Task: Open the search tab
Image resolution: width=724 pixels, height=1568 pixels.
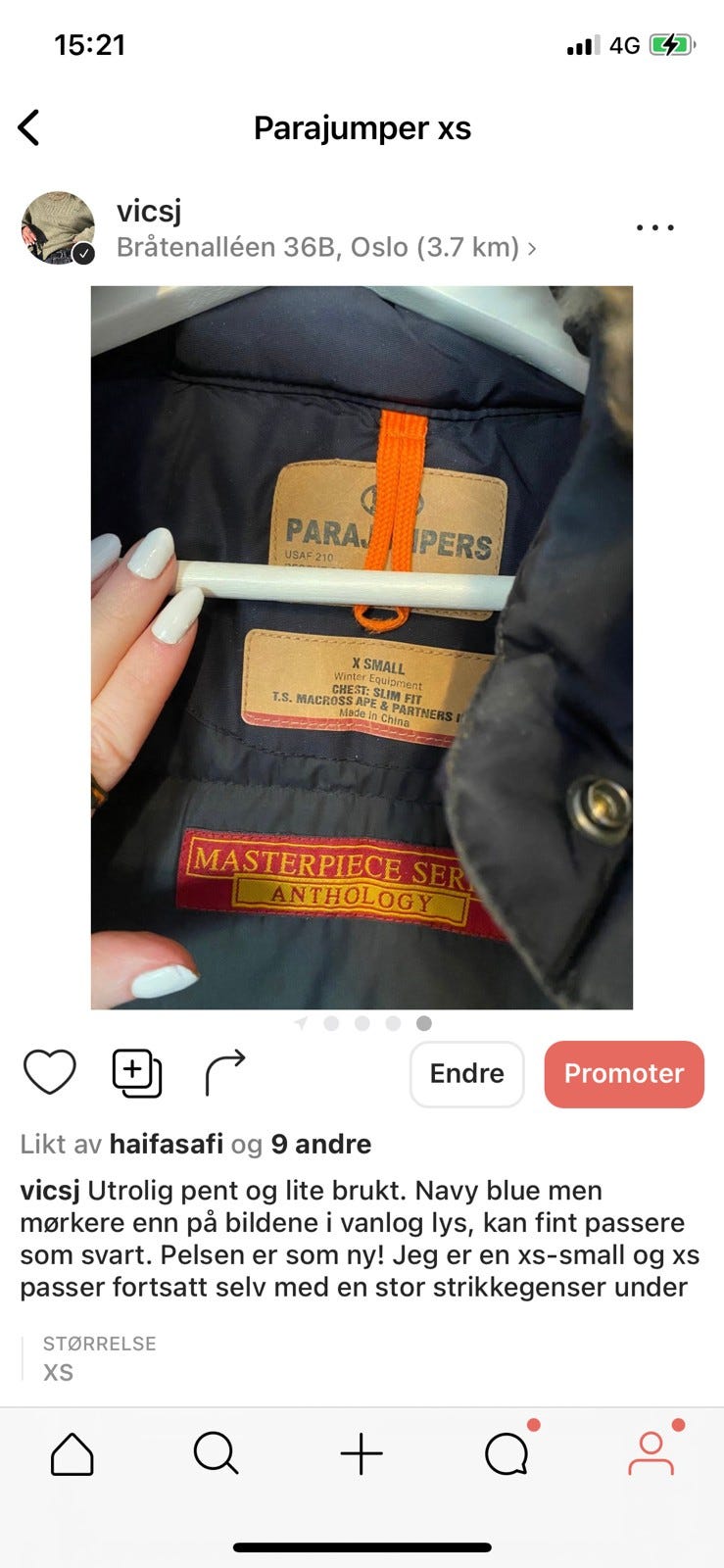Action: (217, 1454)
